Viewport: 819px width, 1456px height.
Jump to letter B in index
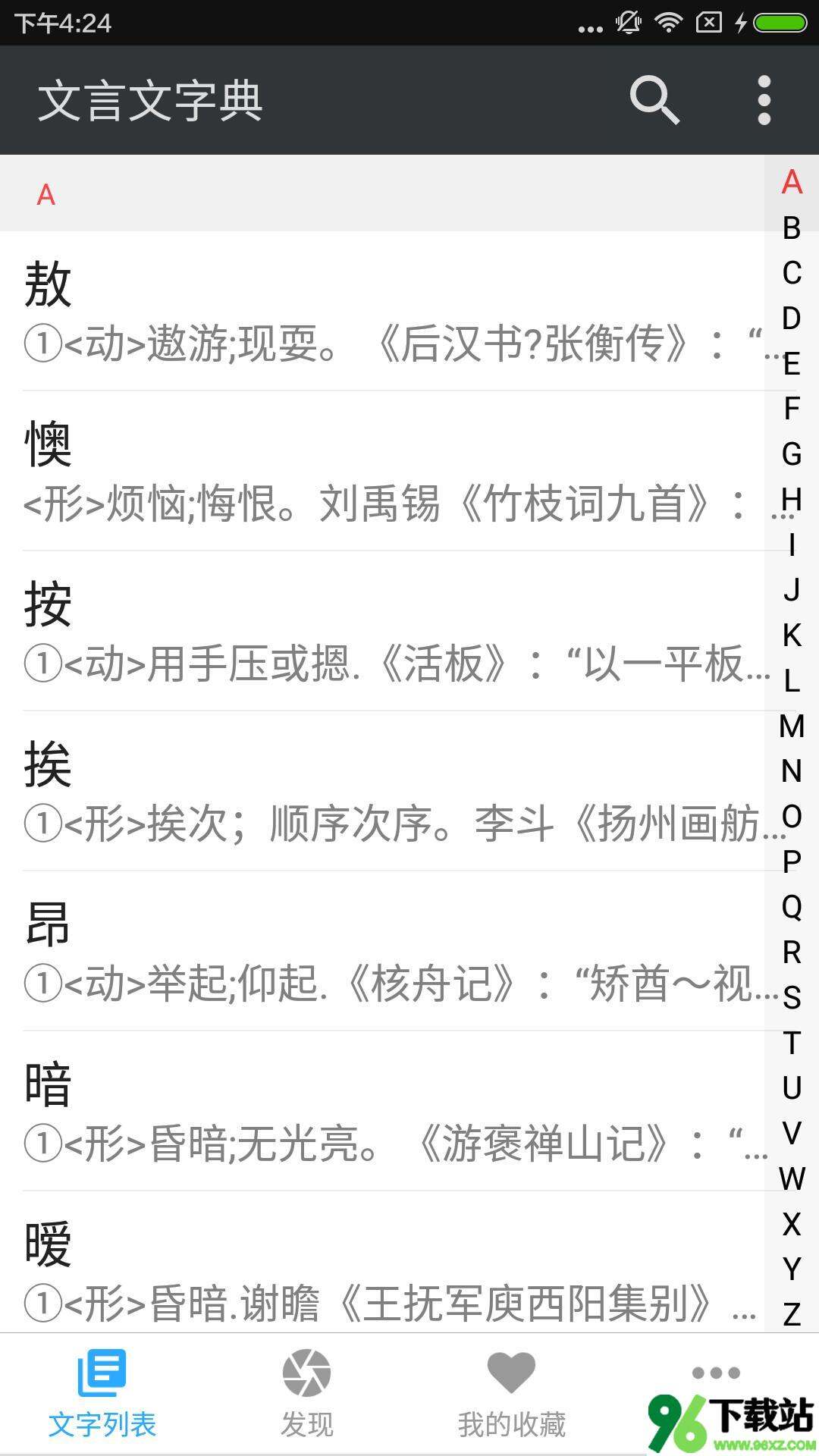click(x=792, y=227)
